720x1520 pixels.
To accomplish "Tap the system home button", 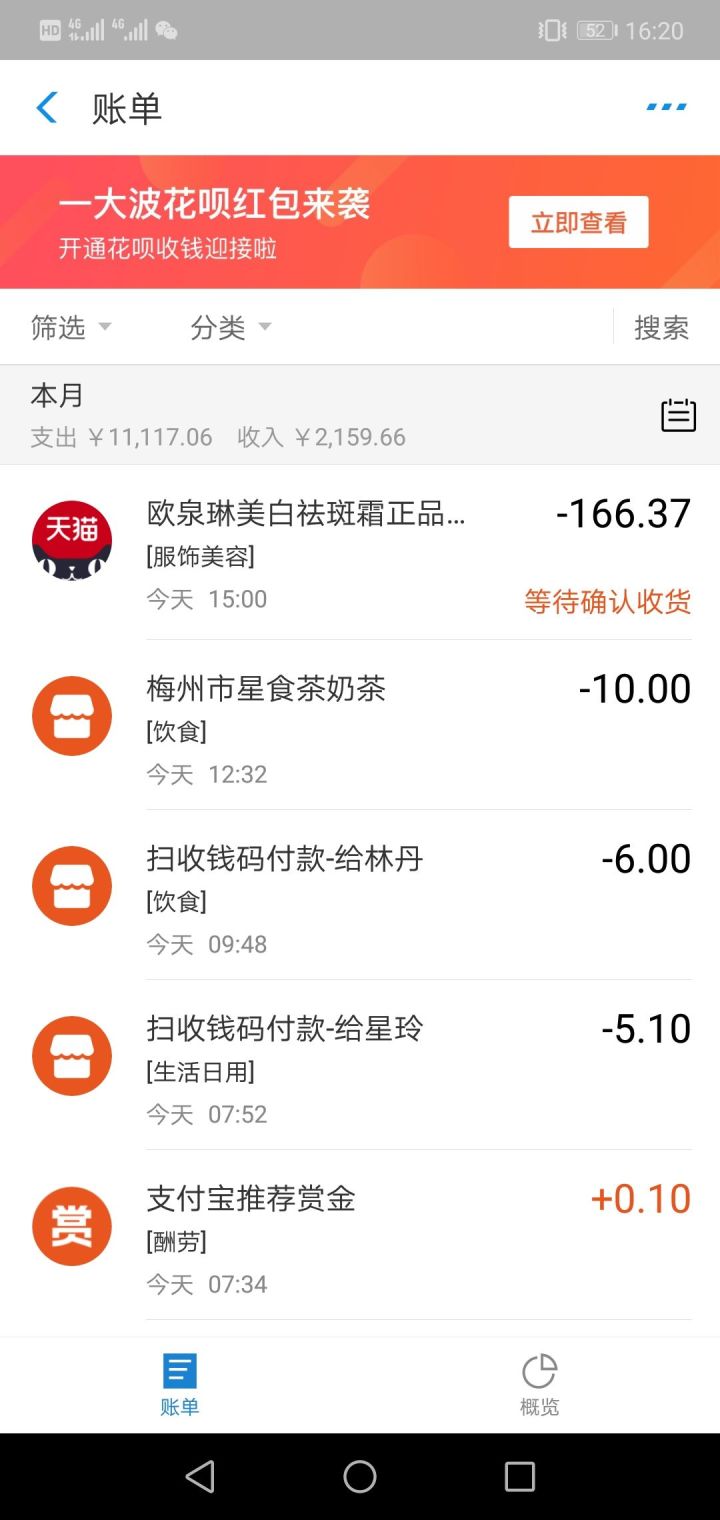I will [360, 1476].
